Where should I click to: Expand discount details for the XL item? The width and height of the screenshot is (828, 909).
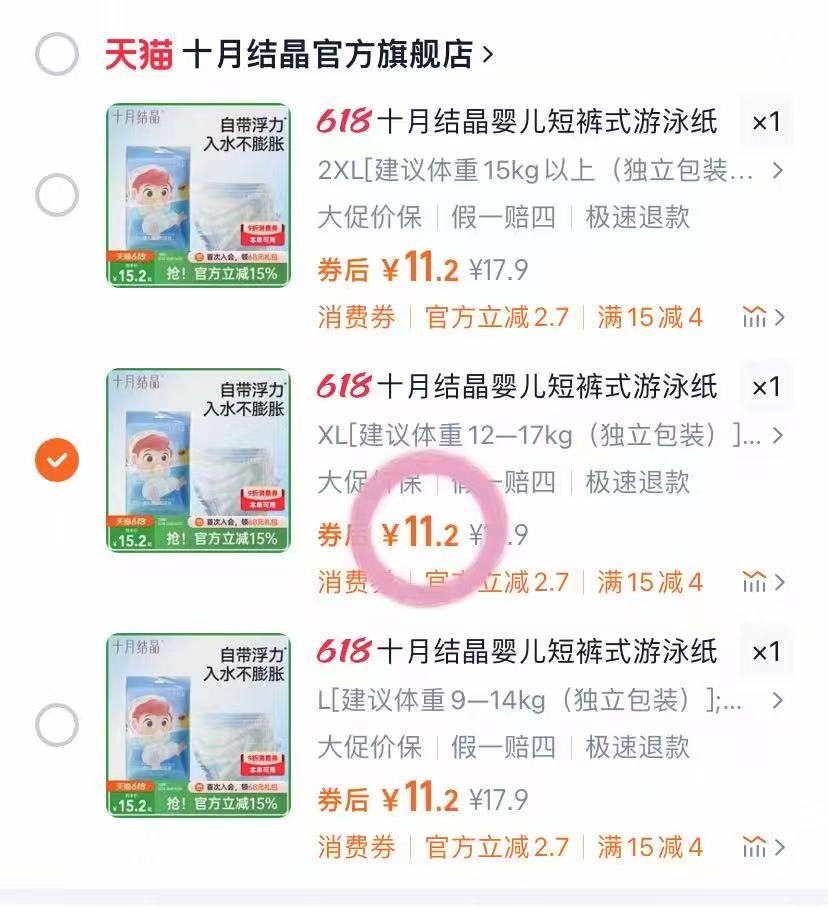pos(765,582)
